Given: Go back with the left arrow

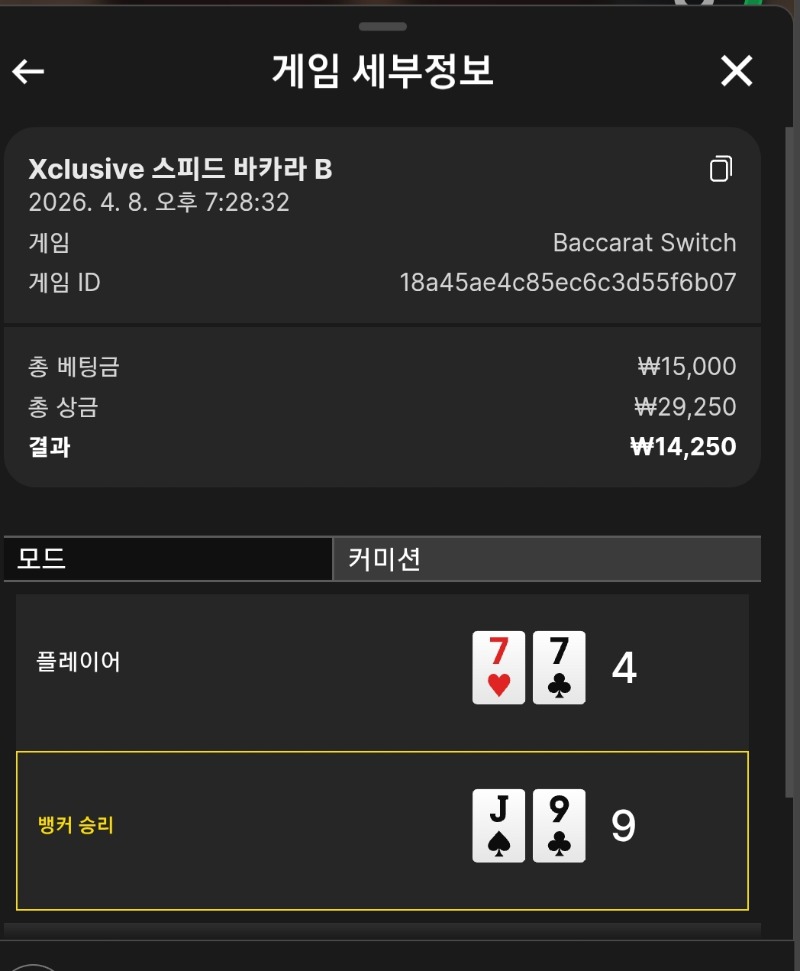Looking at the screenshot, I should pyautogui.click(x=28, y=71).
